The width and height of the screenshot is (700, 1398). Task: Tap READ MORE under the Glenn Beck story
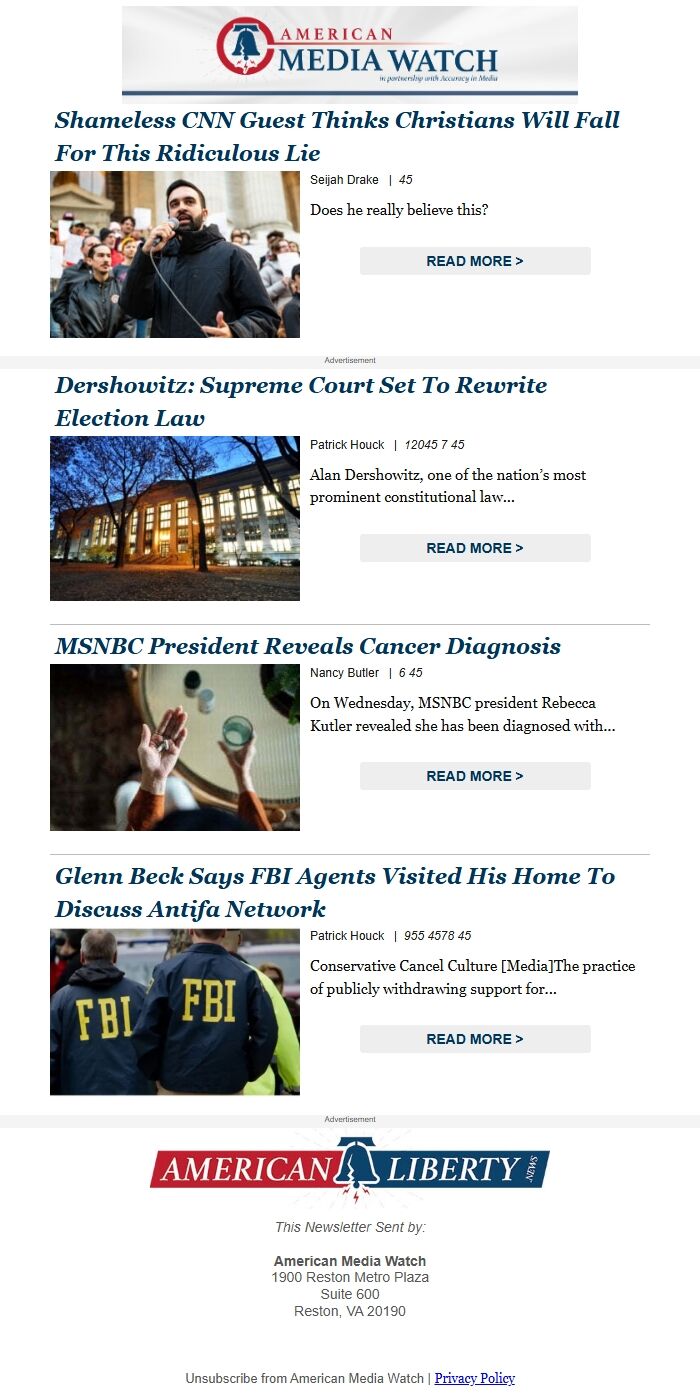(x=475, y=1039)
